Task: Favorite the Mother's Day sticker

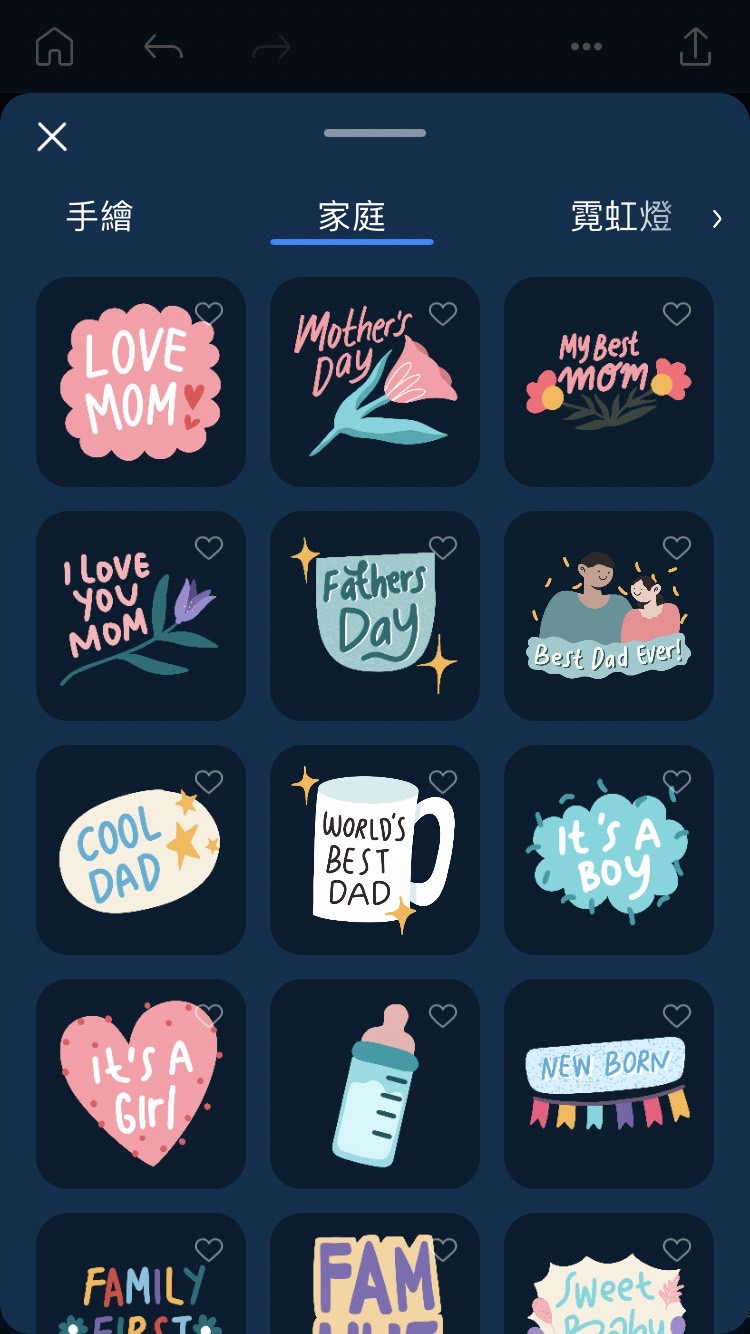Action: click(443, 314)
